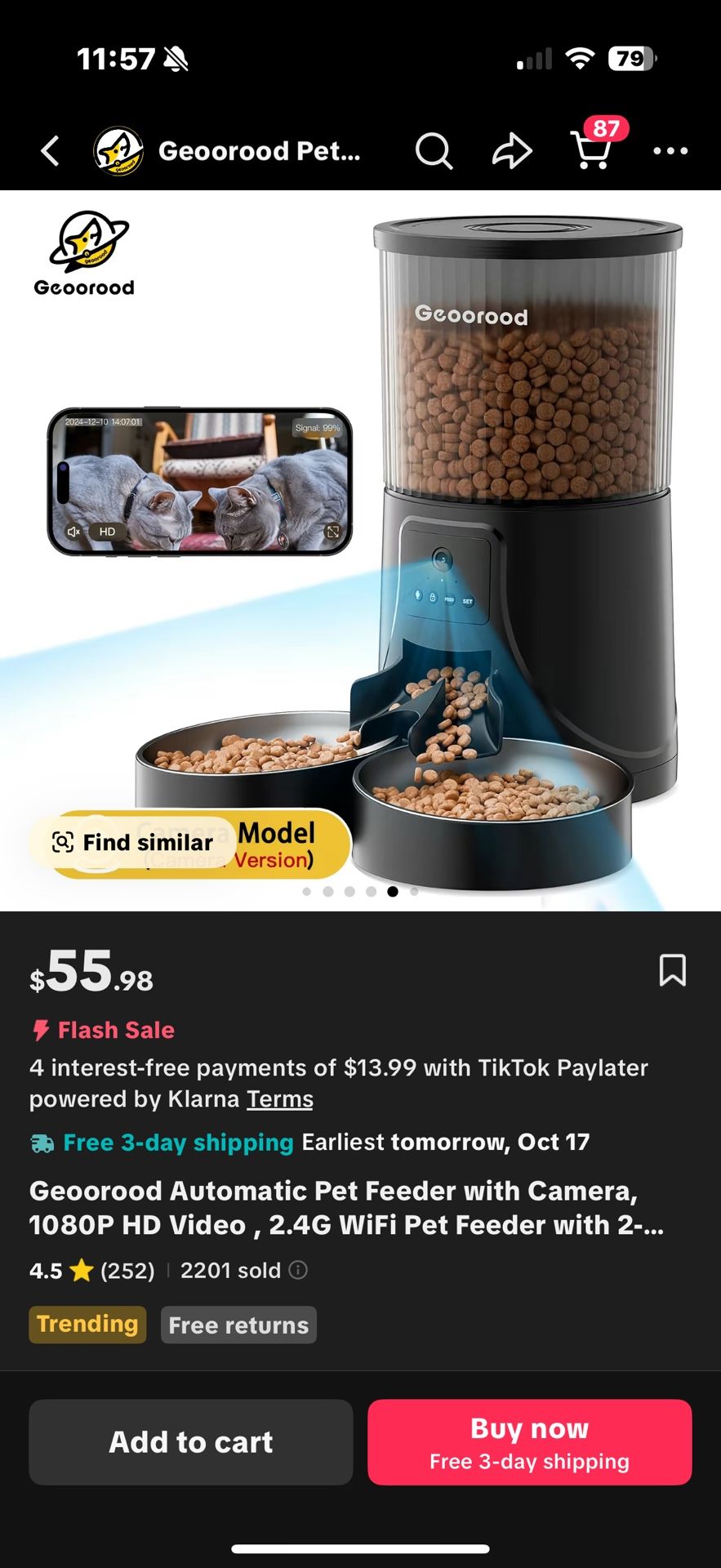The width and height of the screenshot is (721, 1568).
Task: Tap the info icon next to 2201 sold
Action: click(298, 1270)
